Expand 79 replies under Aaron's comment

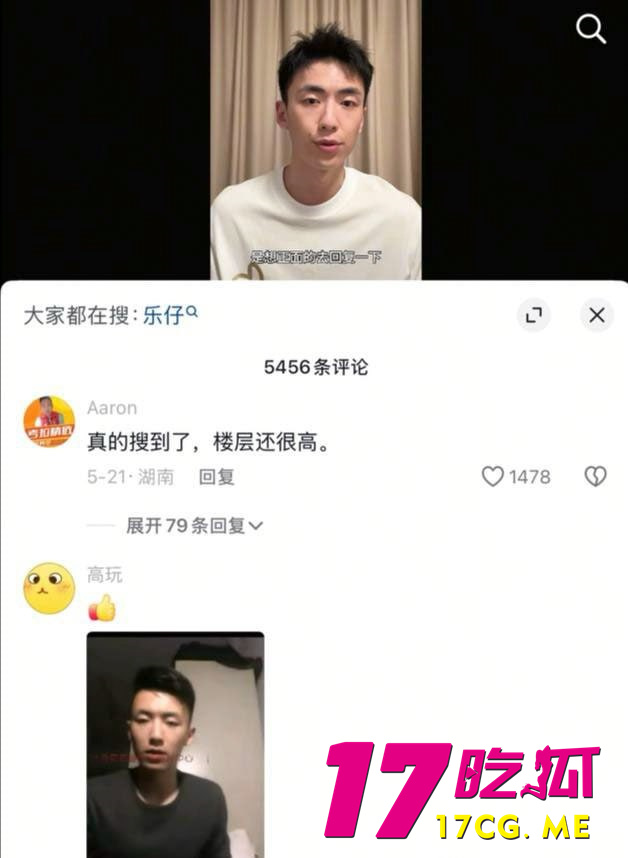(x=193, y=525)
